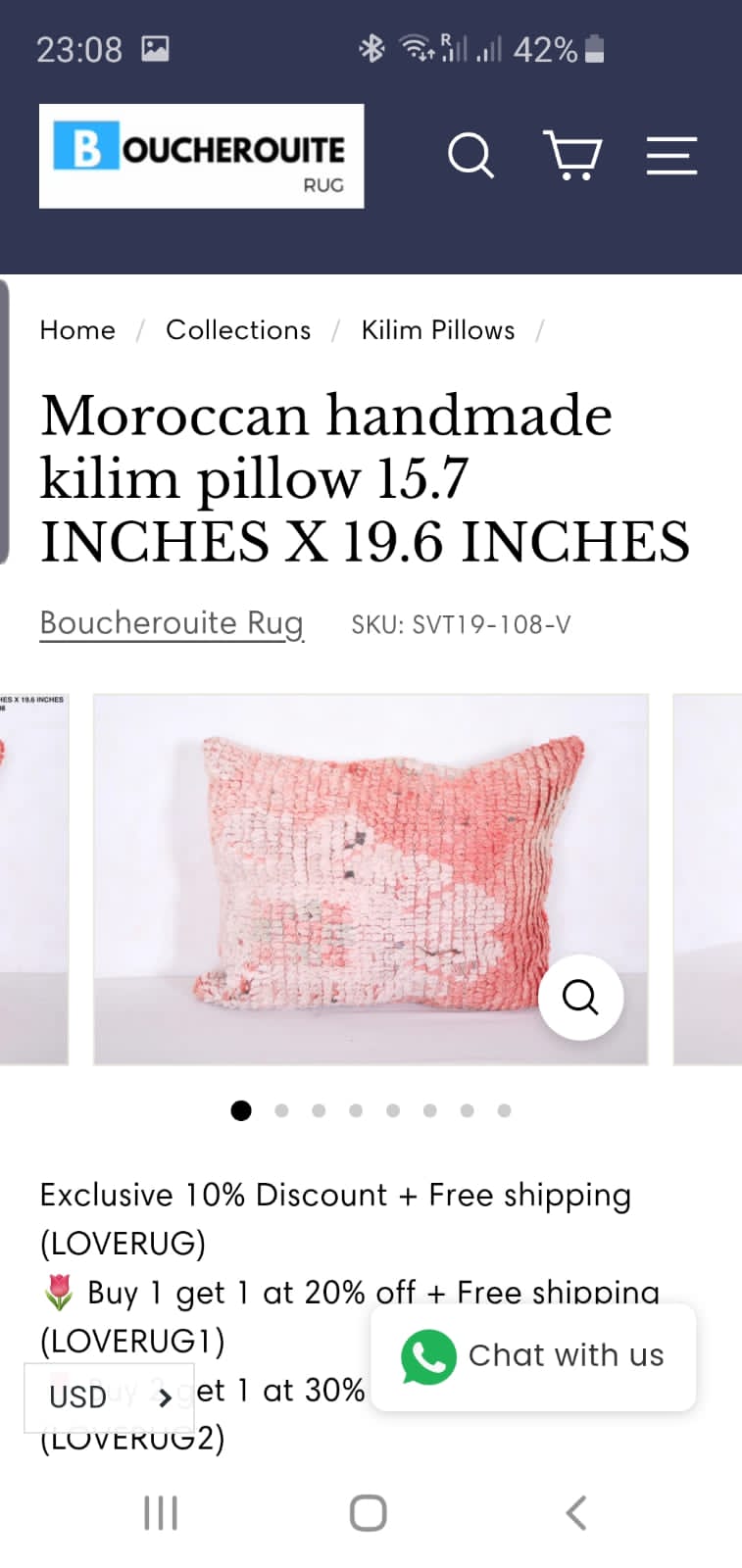The height and width of the screenshot is (1568, 742).
Task: Open Collections breadcrumb link
Action: pos(238,330)
